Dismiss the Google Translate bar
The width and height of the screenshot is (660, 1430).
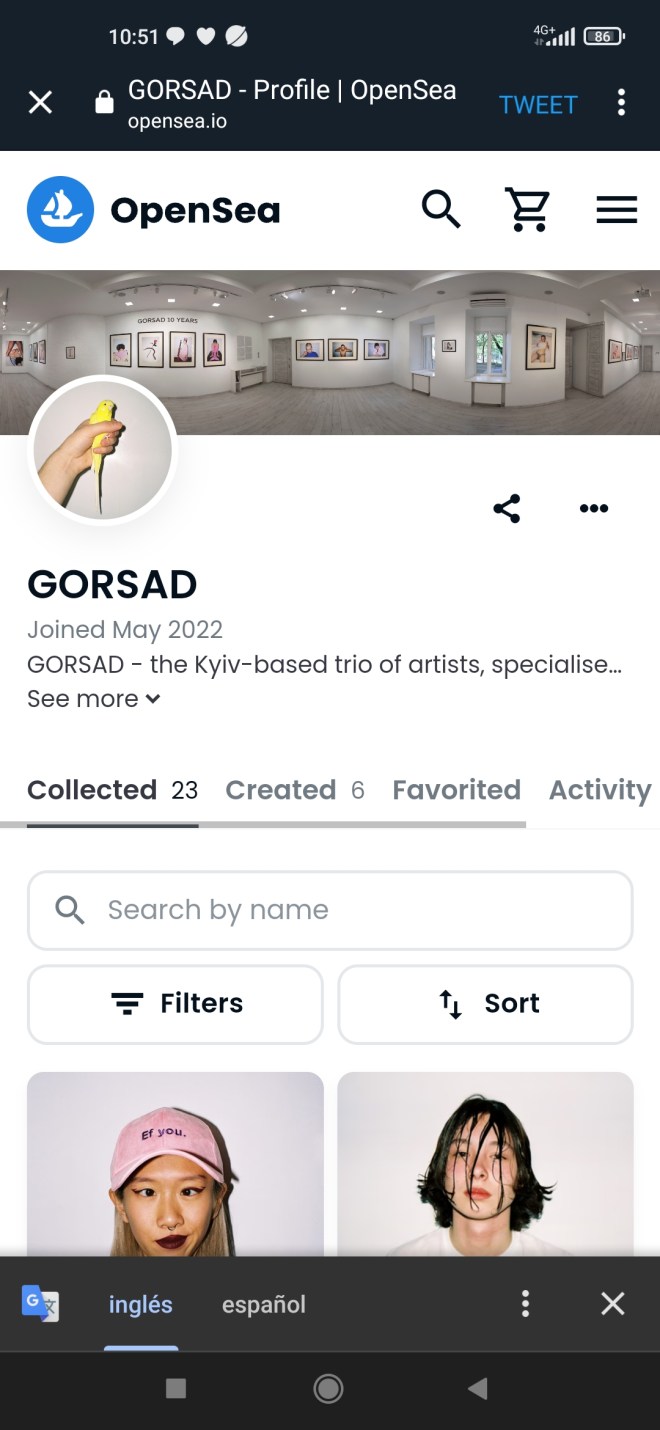click(612, 1303)
